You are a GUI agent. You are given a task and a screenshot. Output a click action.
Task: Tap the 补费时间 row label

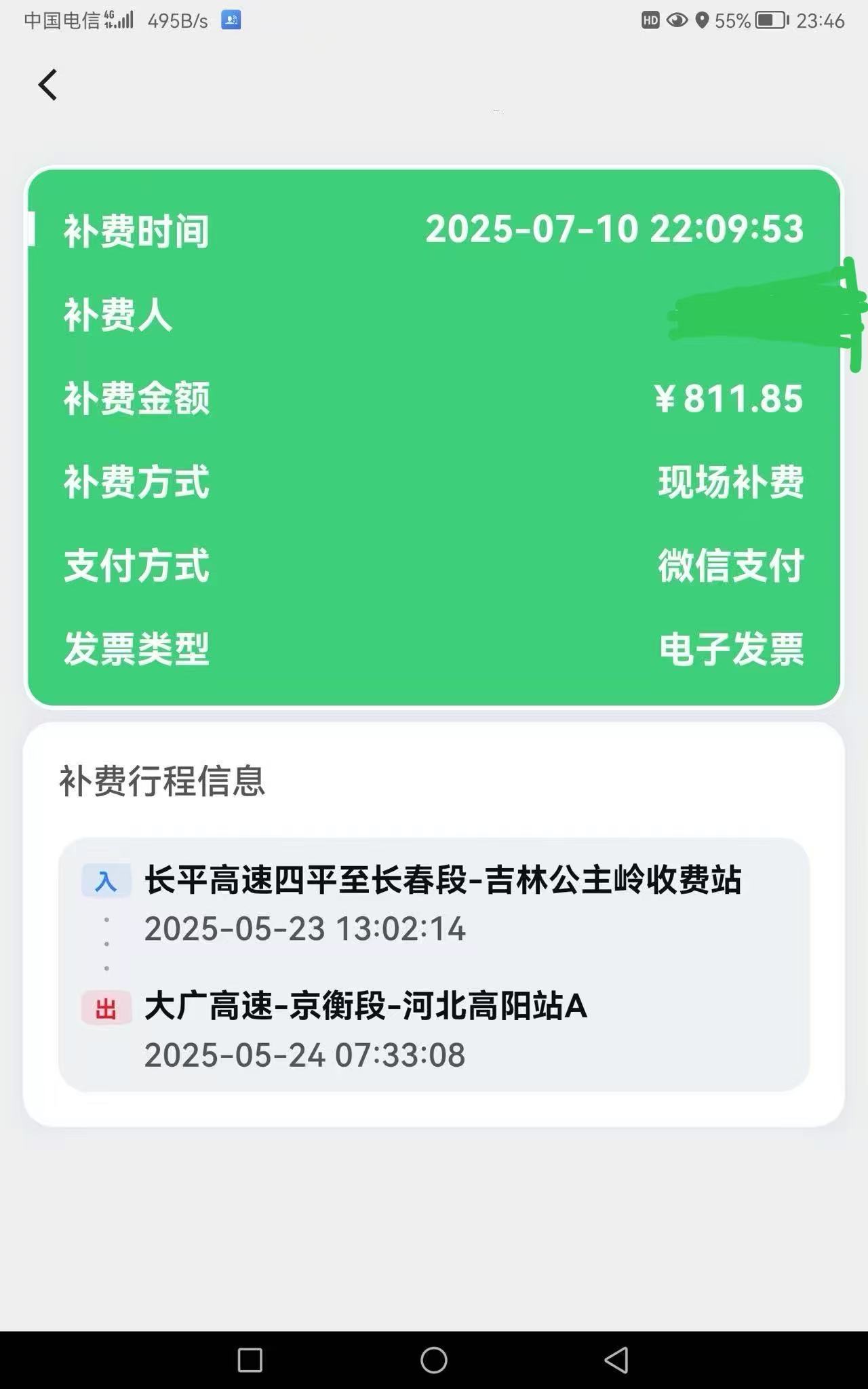[136, 229]
